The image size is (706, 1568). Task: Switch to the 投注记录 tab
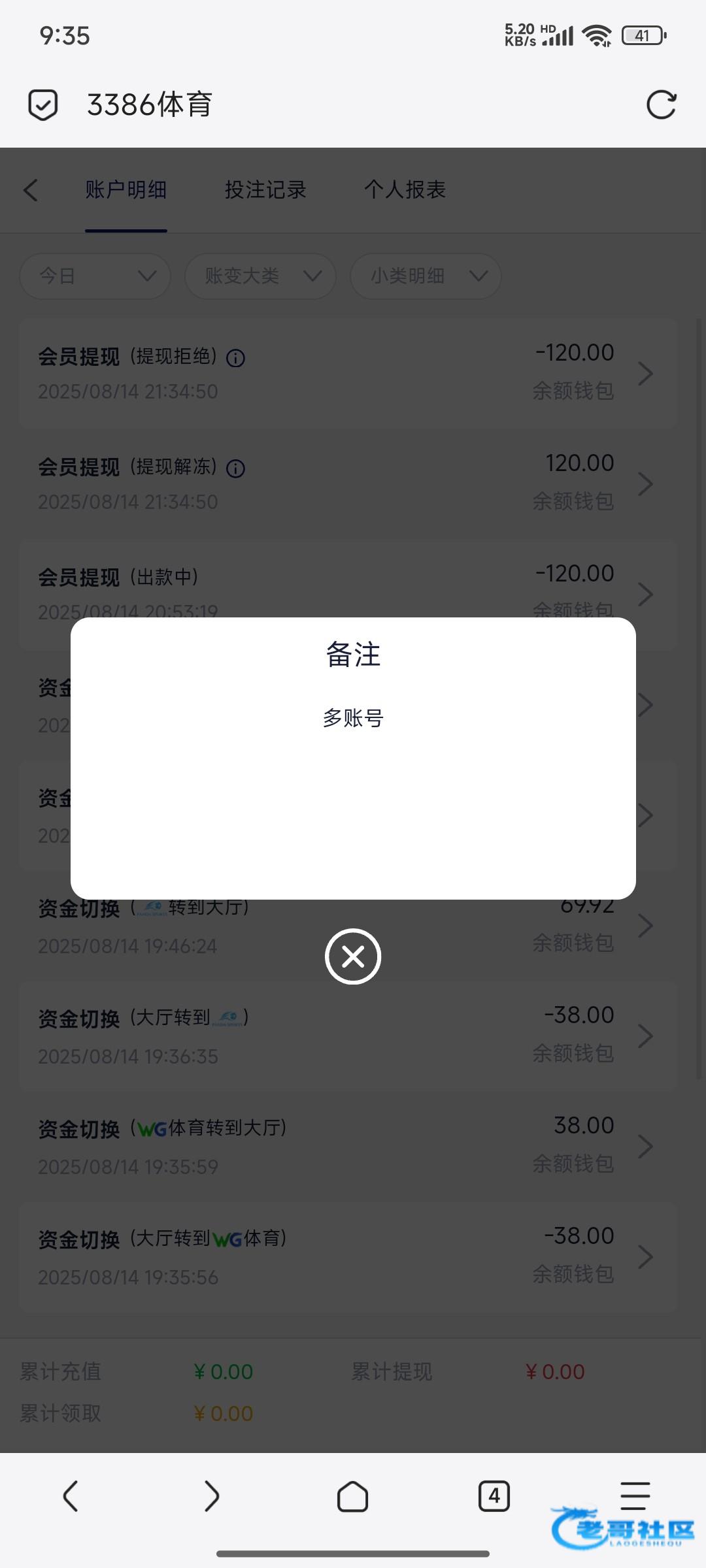tap(265, 190)
